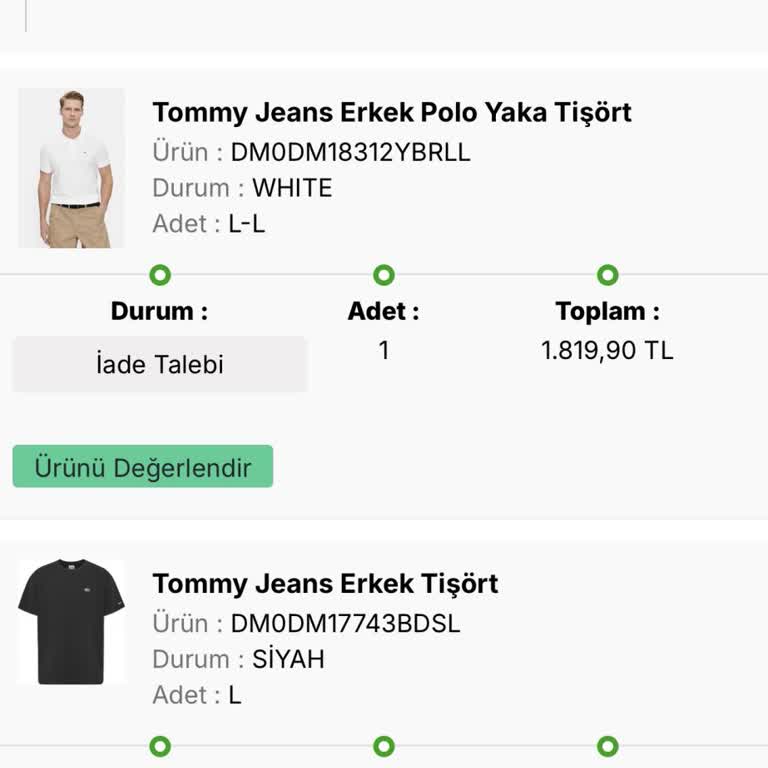View Tommy Jeans Erkek Tişört product
Viewport: 768px width, 768px height.
coord(325,584)
